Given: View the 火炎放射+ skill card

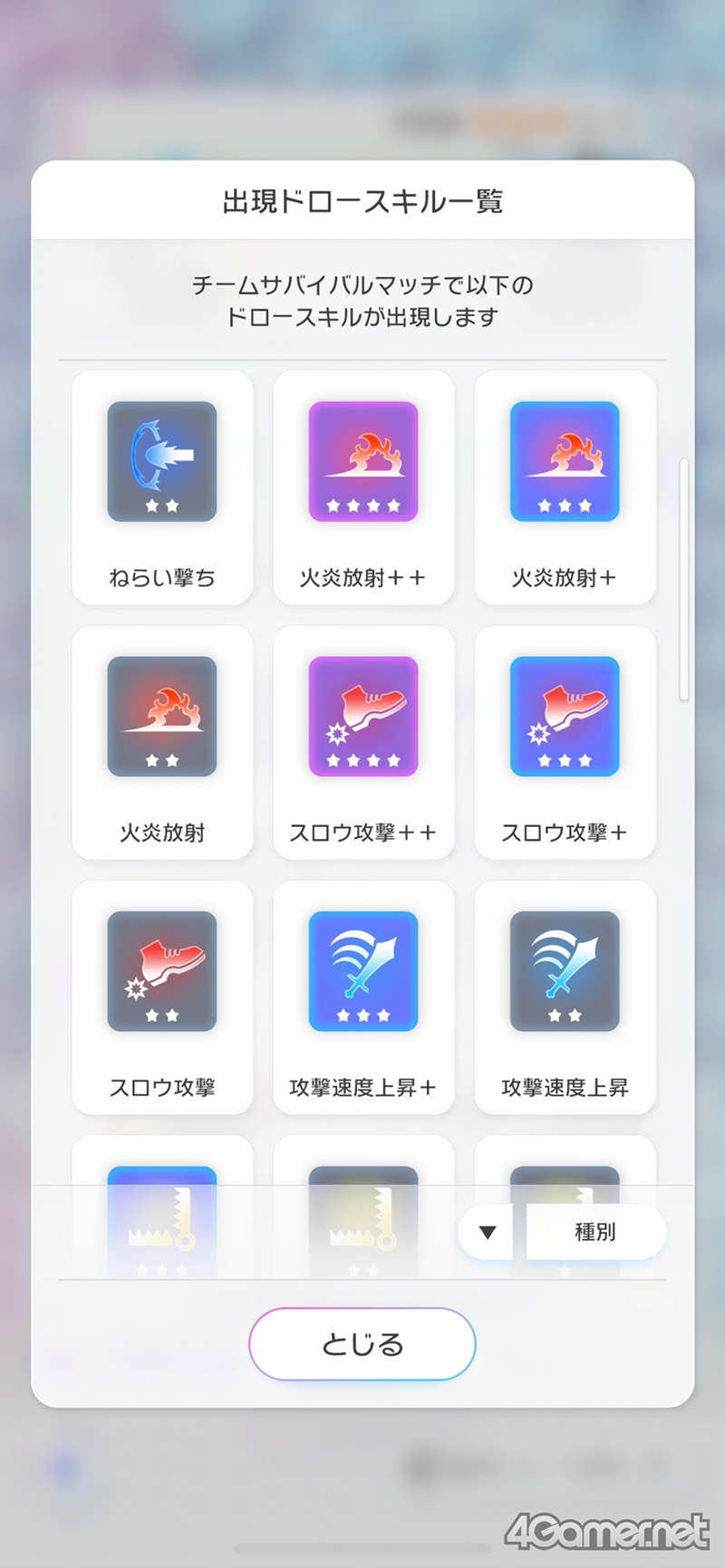Looking at the screenshot, I should 565,487.
